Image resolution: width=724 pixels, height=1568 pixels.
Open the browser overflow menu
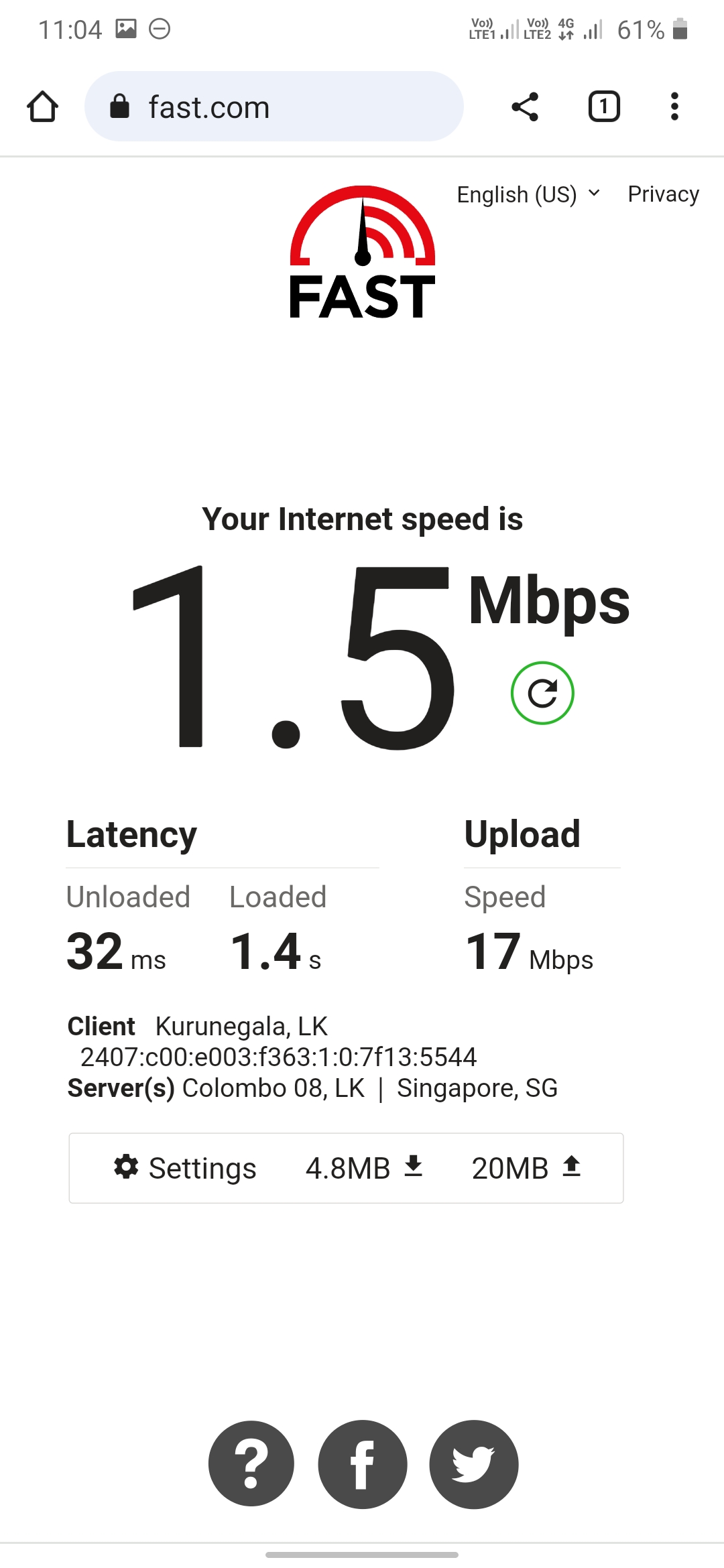674,107
